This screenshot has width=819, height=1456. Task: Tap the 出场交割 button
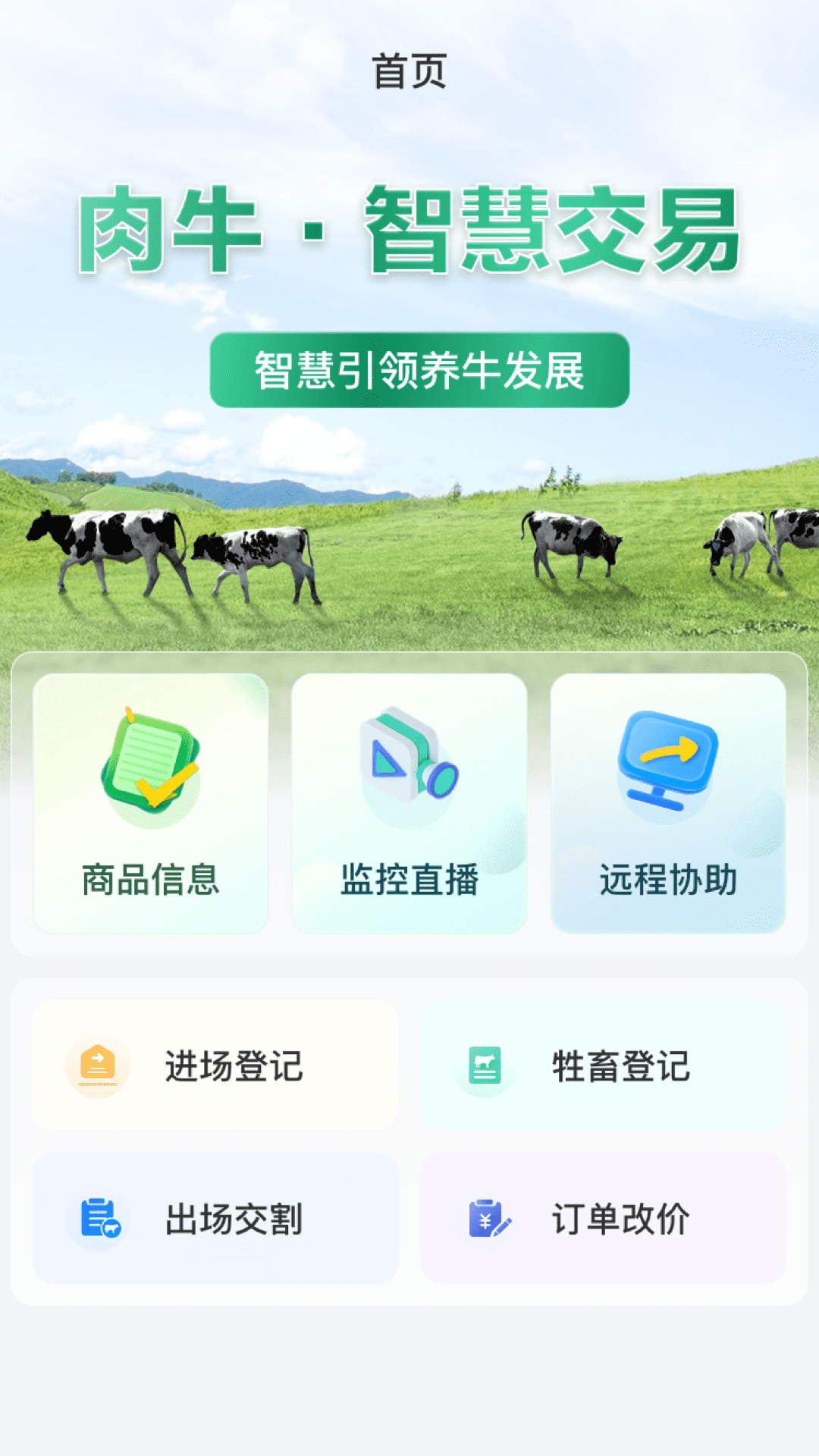[x=215, y=1219]
